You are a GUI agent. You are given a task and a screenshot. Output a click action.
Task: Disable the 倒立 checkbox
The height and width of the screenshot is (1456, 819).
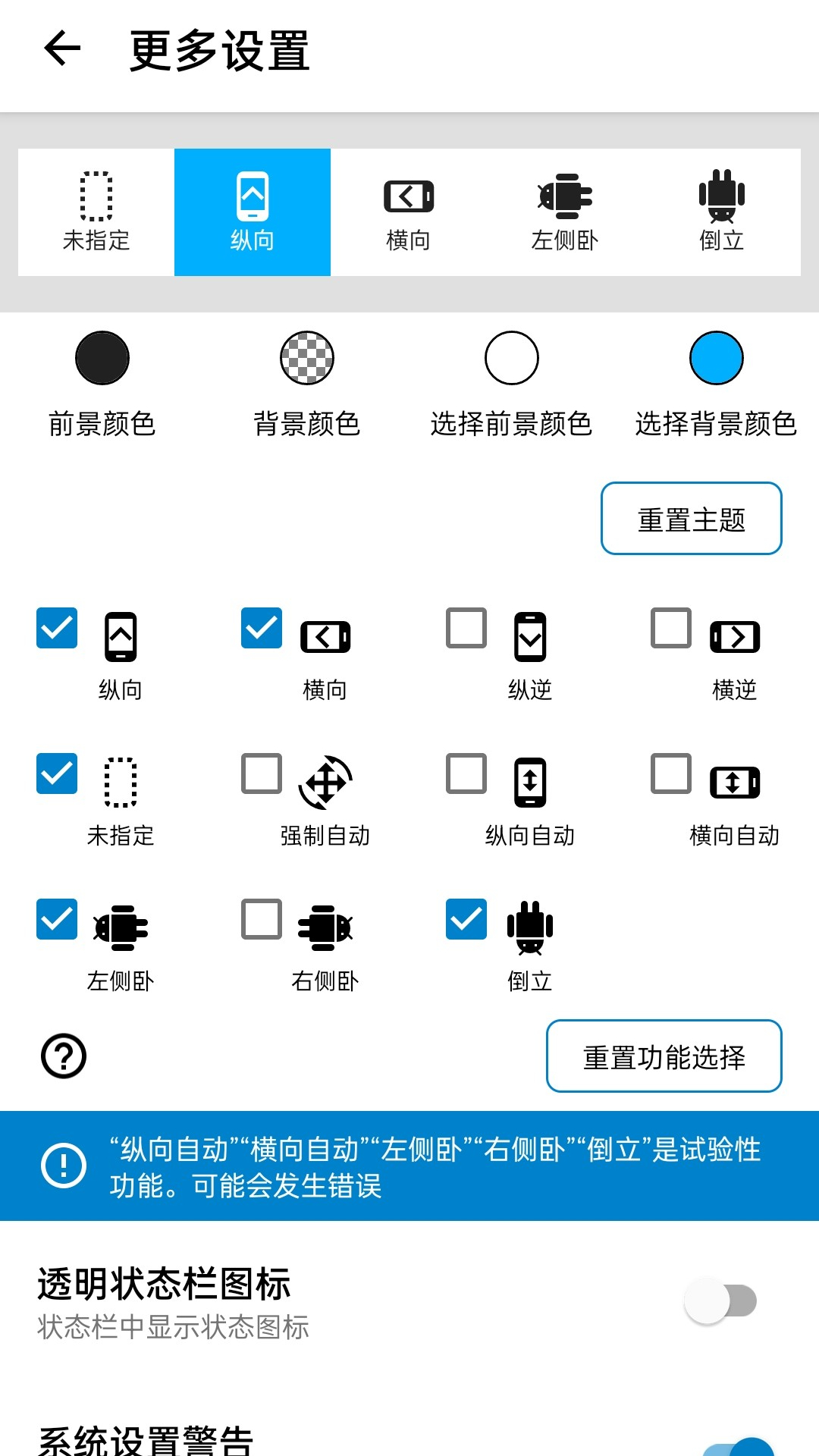466,919
